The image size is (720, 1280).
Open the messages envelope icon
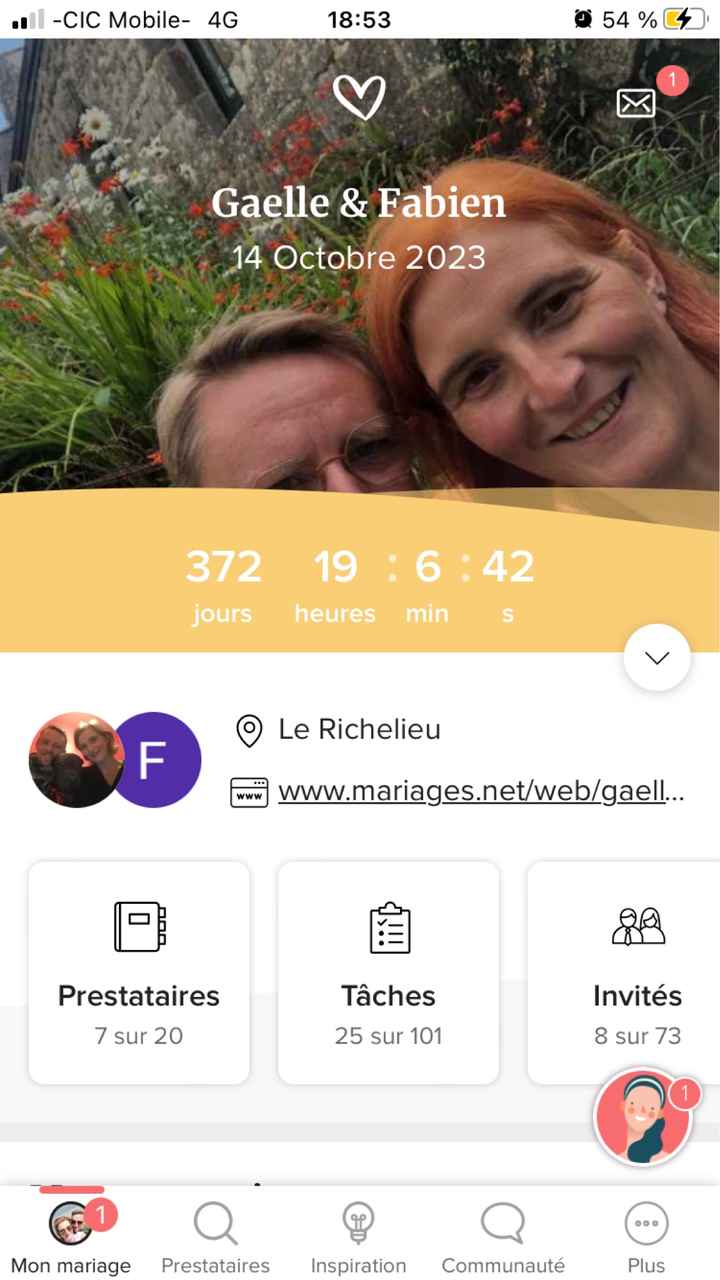click(636, 102)
